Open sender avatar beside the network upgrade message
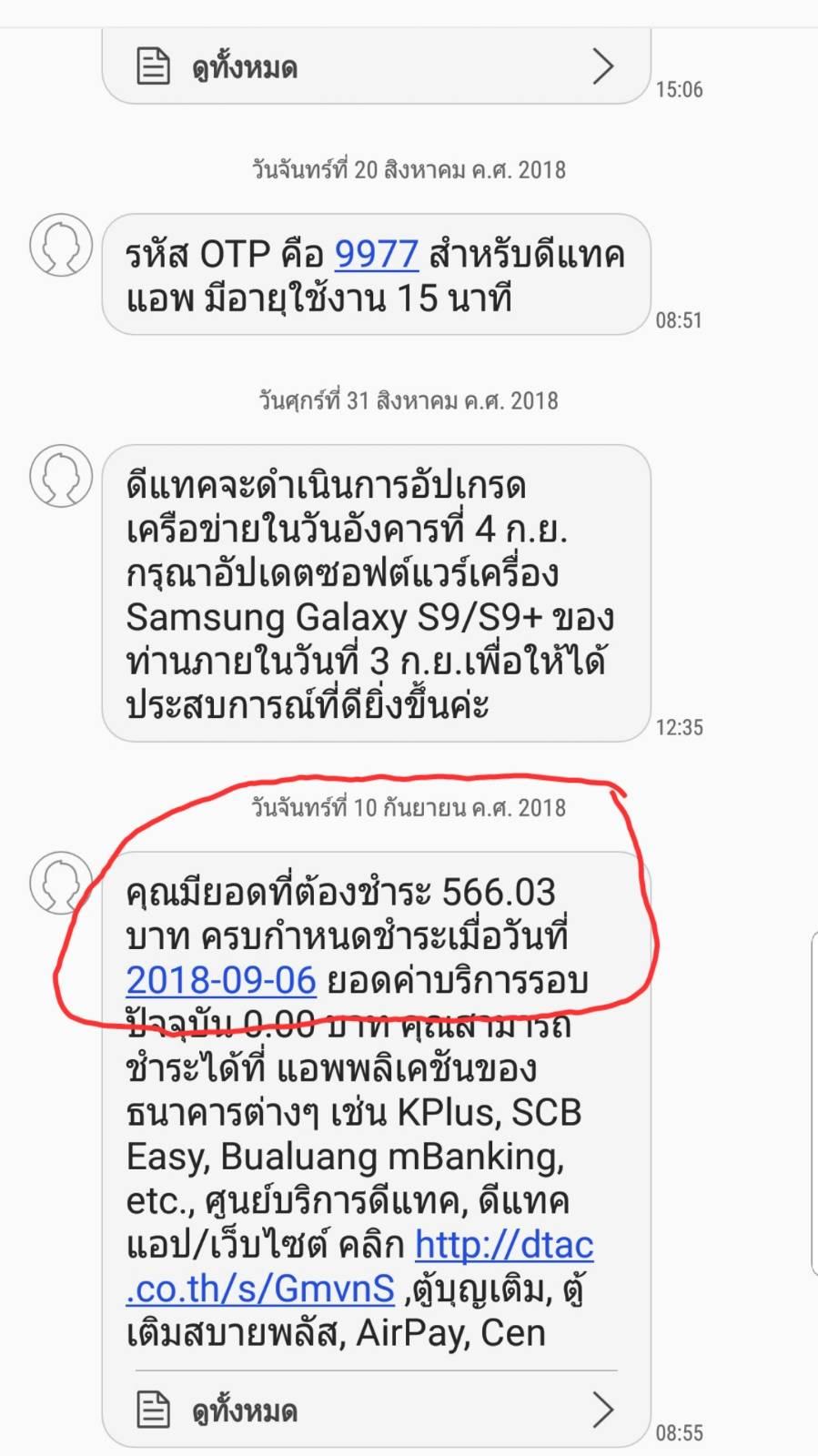Viewport: 818px width, 1456px height. point(61,476)
